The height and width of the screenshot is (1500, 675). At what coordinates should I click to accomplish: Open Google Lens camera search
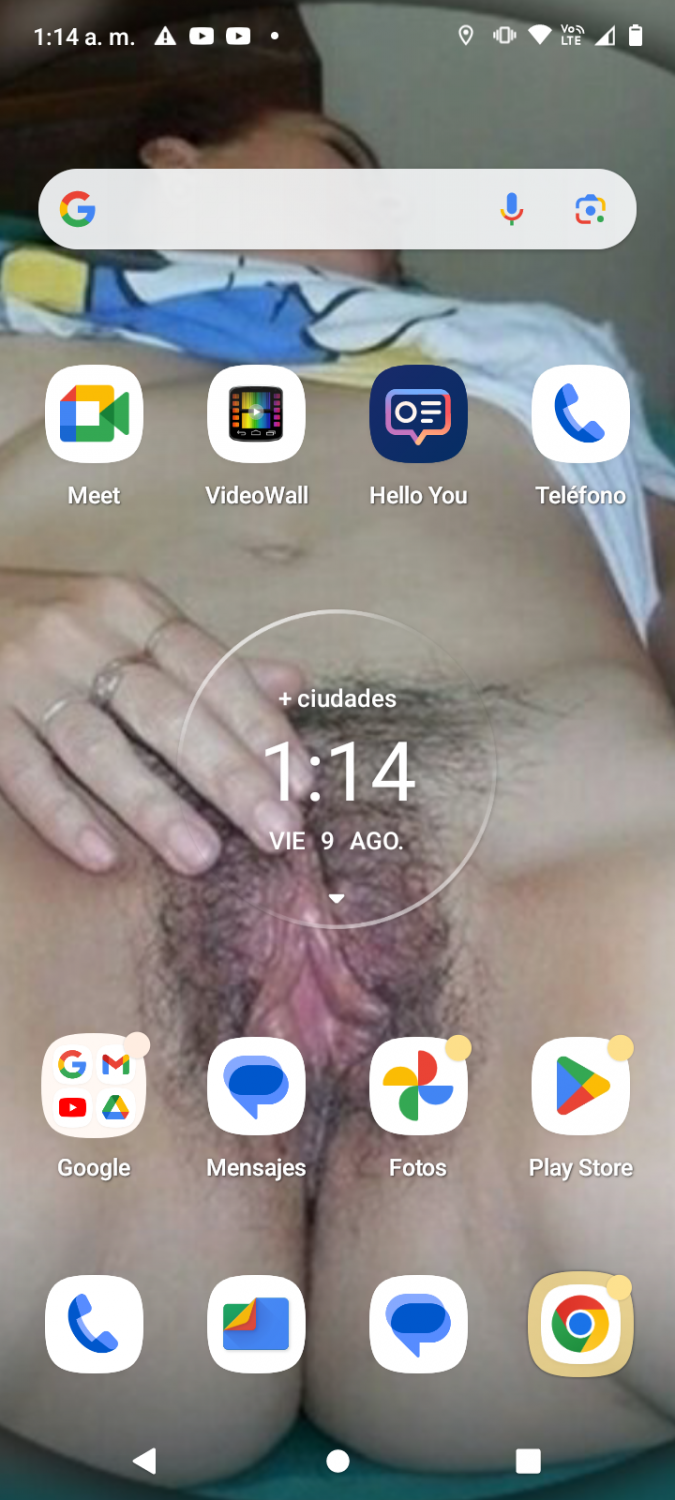point(590,210)
